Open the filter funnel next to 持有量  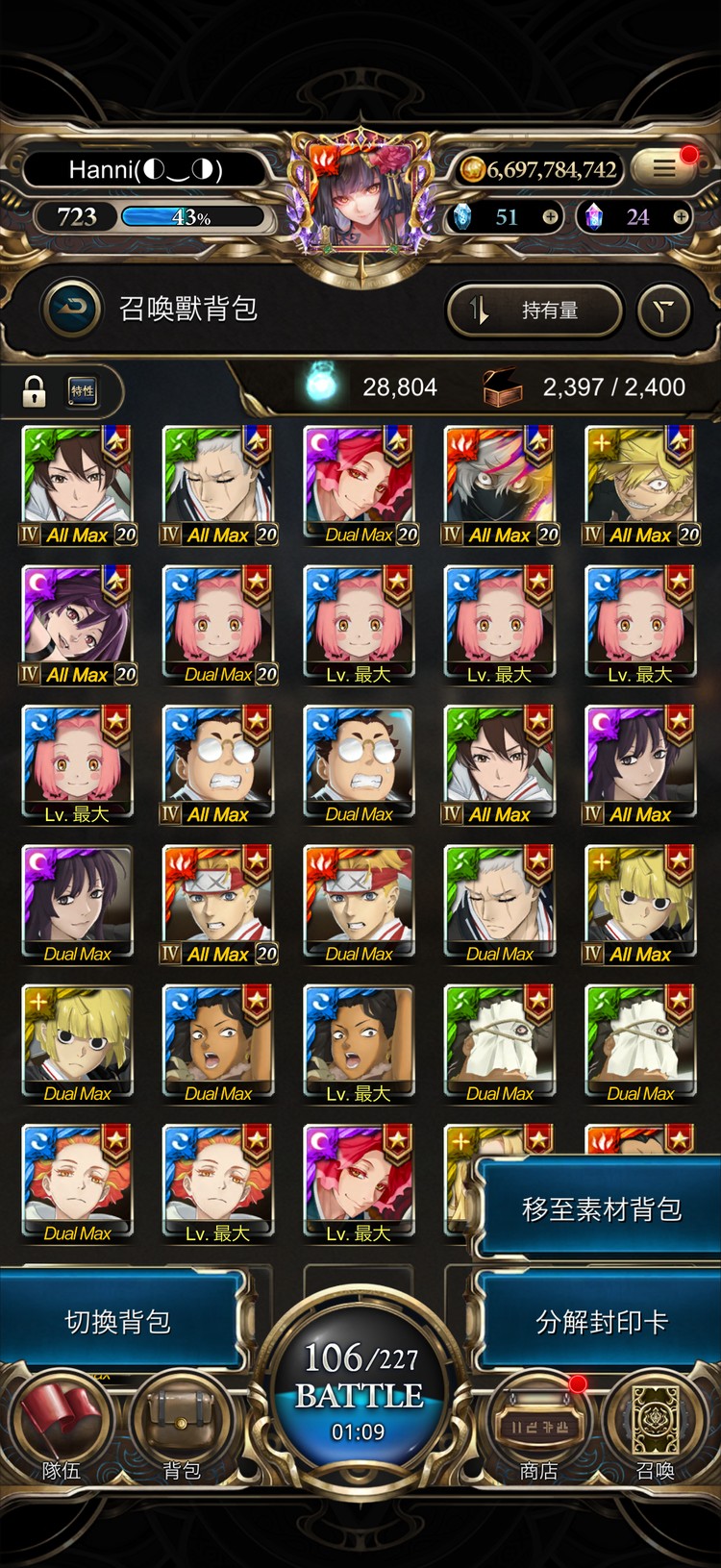(x=663, y=311)
